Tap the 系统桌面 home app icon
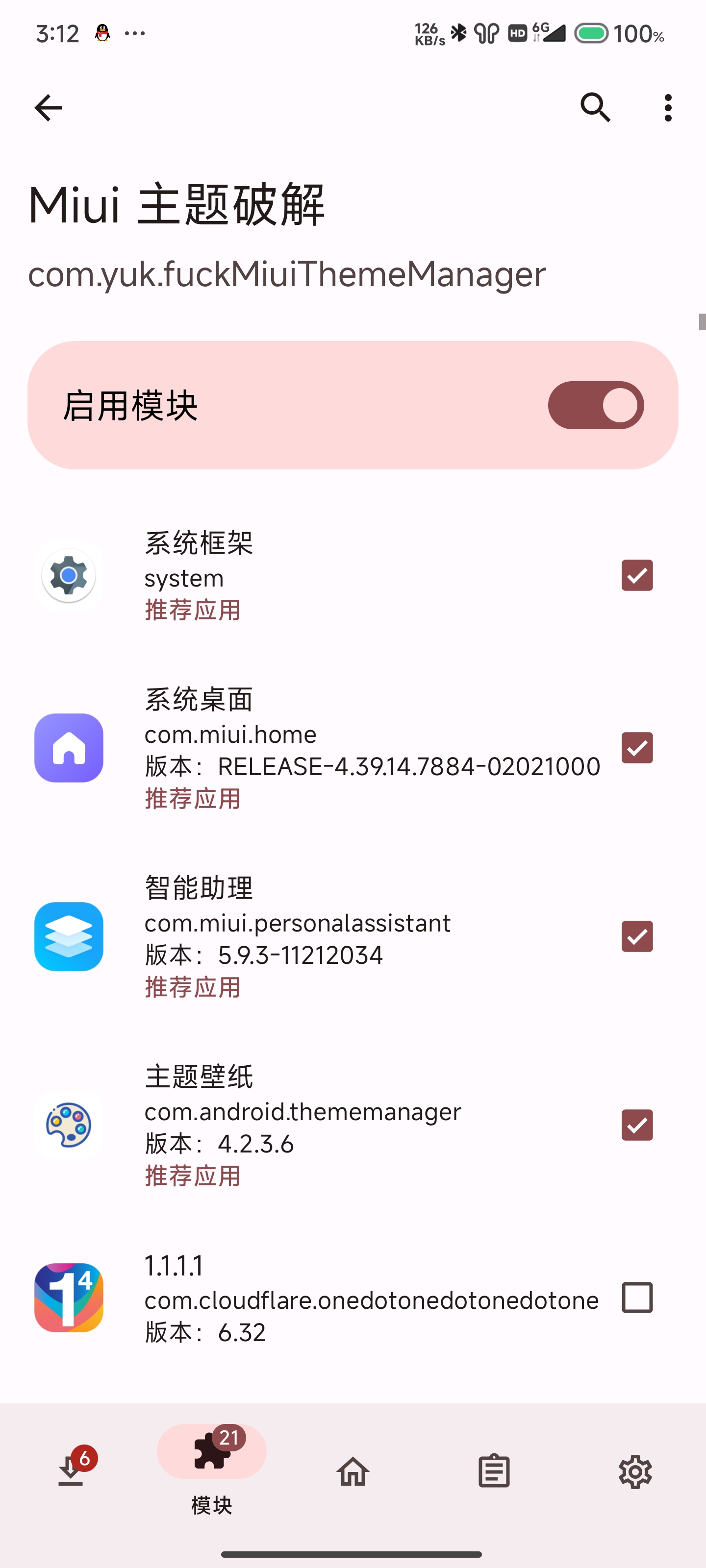Screen dimensions: 706x1568 pyautogui.click(x=68, y=748)
